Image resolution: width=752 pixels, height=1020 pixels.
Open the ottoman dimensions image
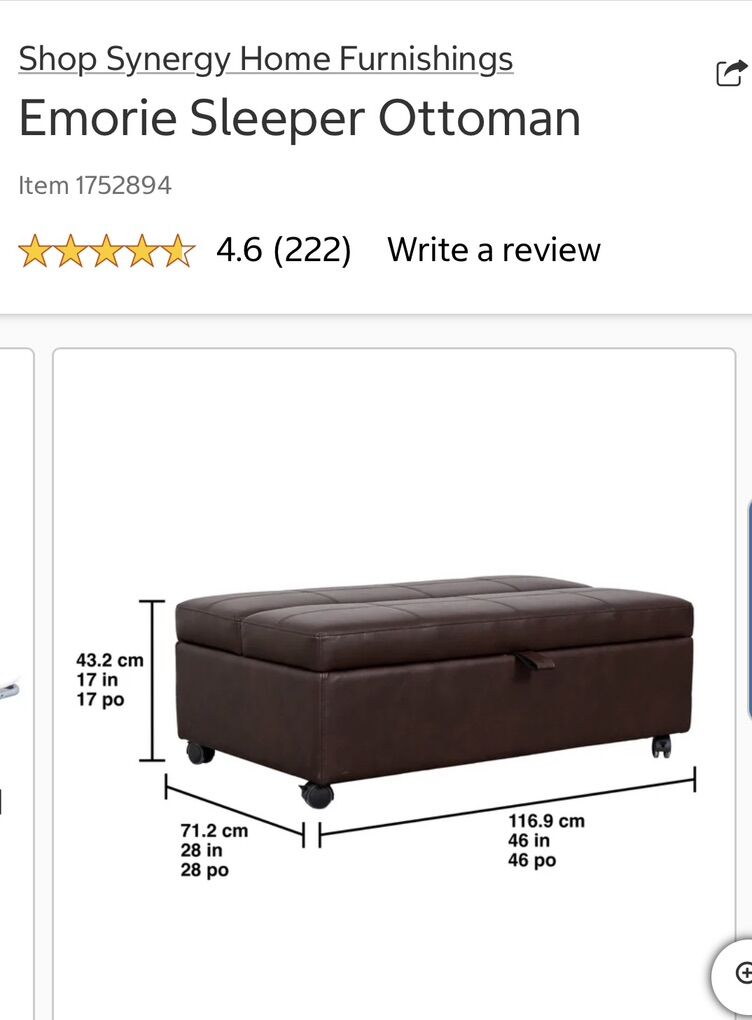(394, 680)
